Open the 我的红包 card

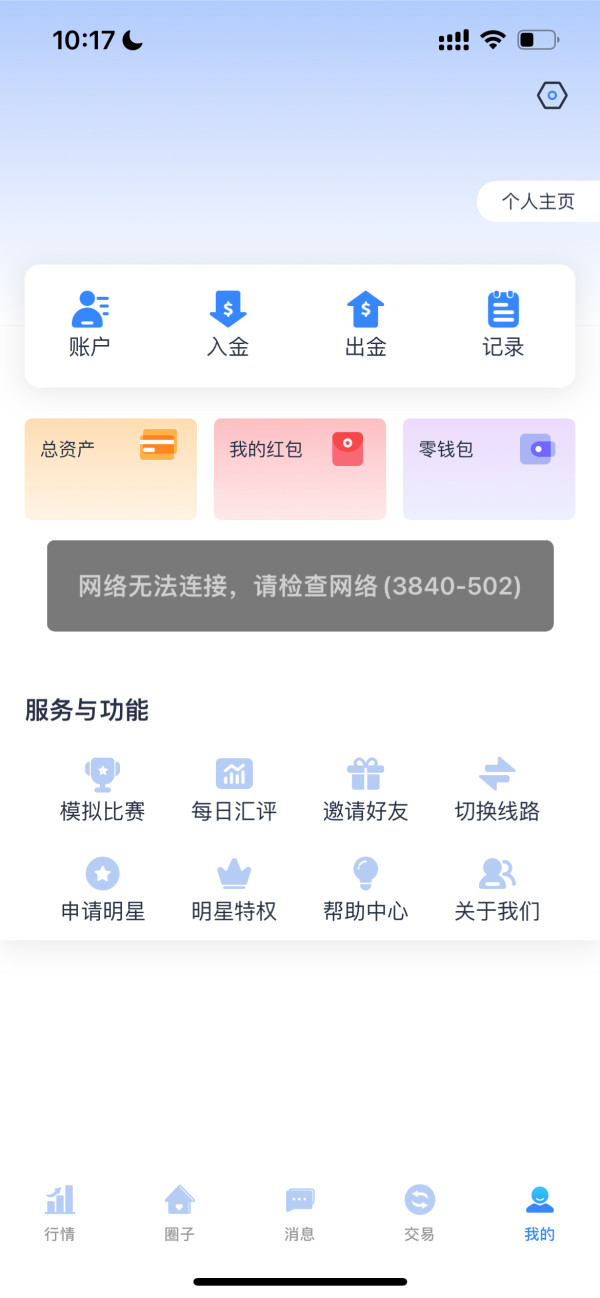[x=300, y=469]
